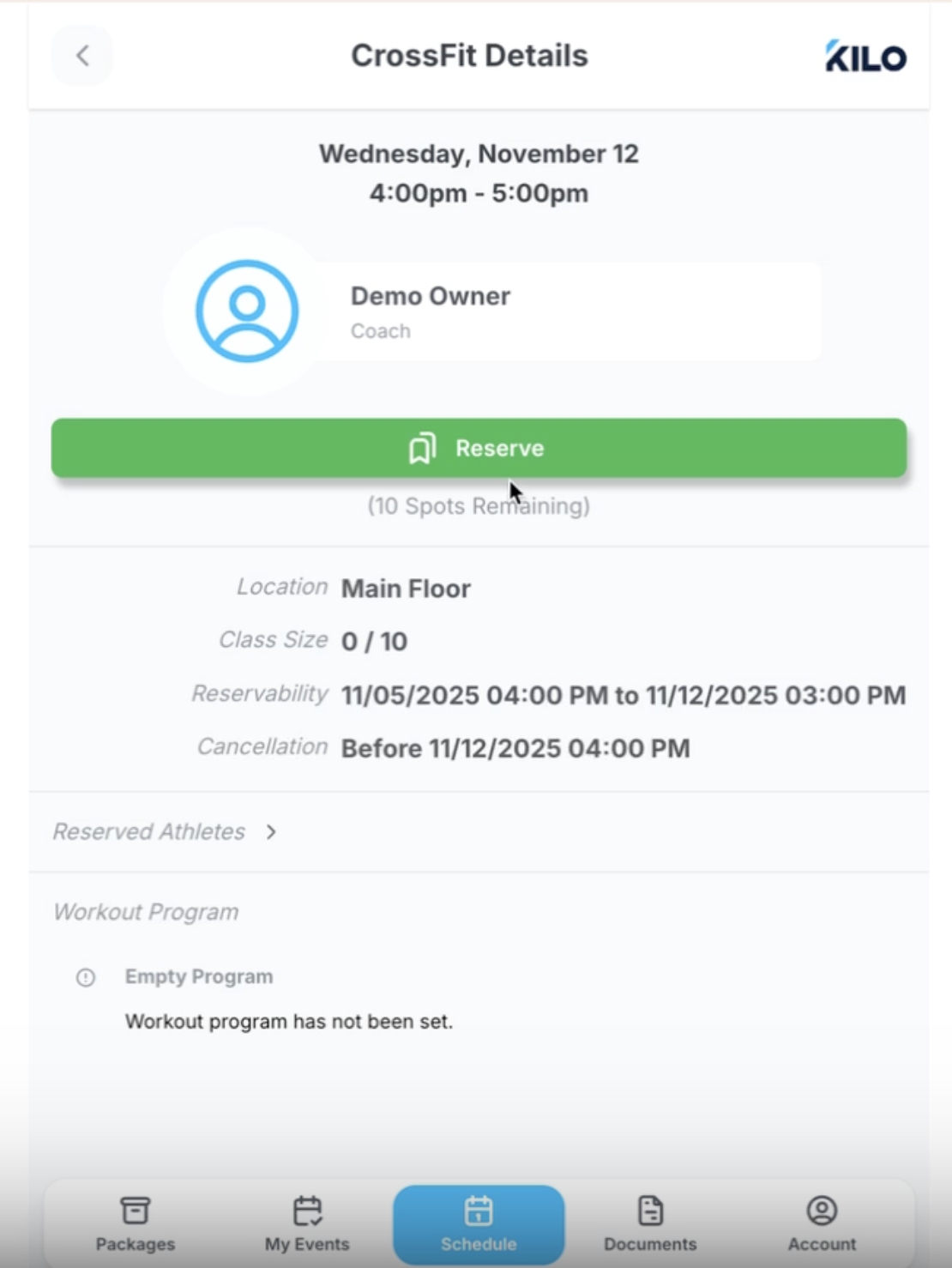Go back from CrossFit Details
Viewport: 952px width, 1268px height.
82,56
